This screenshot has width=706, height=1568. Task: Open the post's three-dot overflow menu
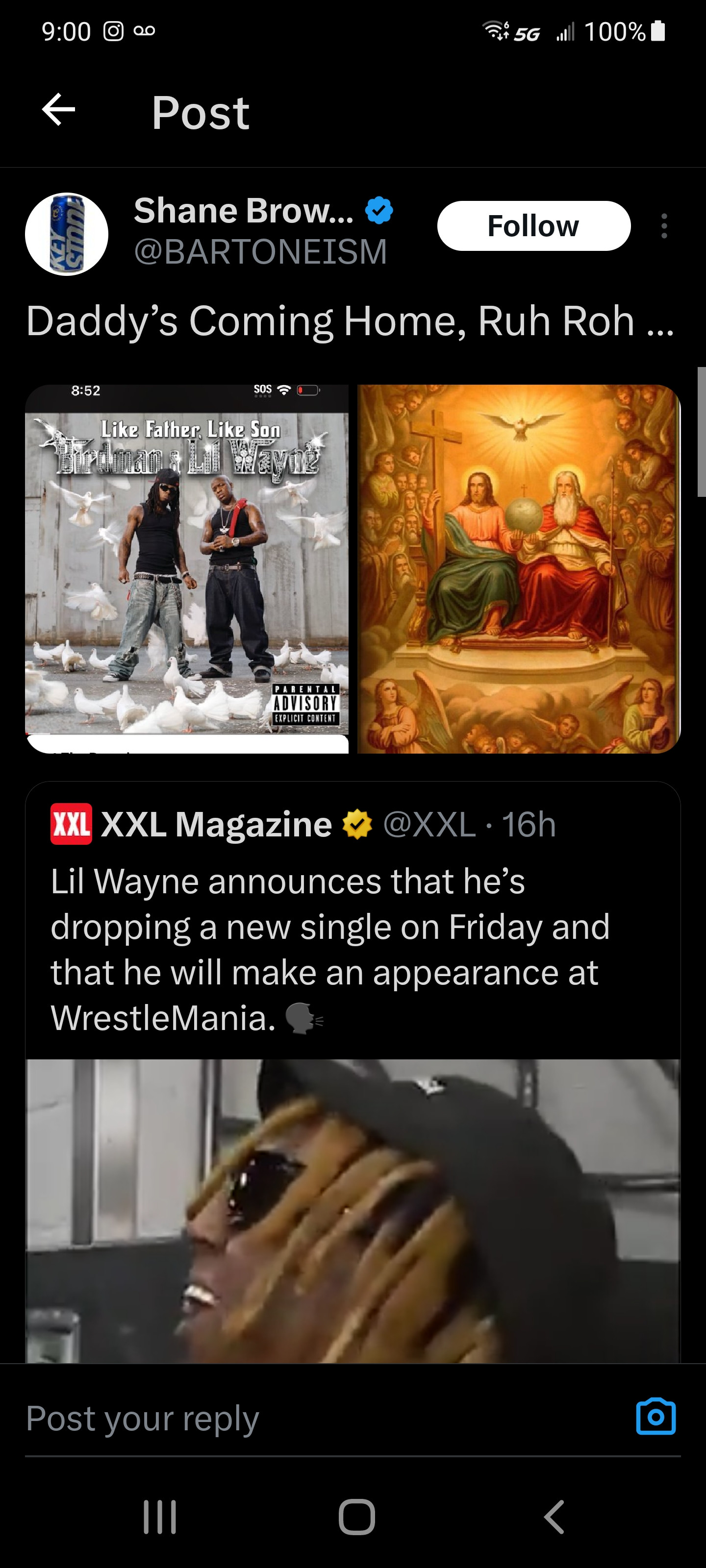[x=664, y=226]
